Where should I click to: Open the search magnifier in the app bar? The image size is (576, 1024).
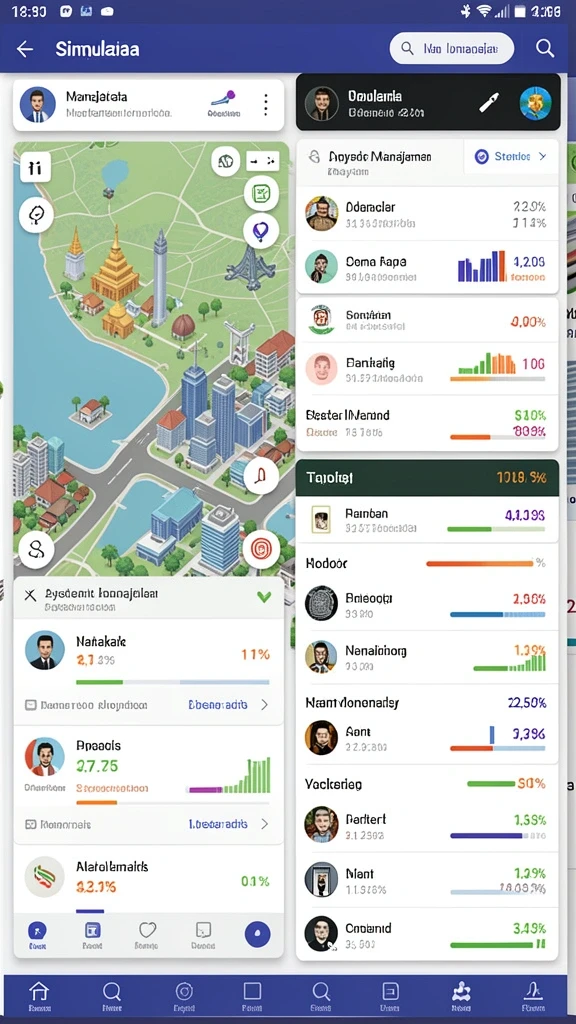pos(545,48)
